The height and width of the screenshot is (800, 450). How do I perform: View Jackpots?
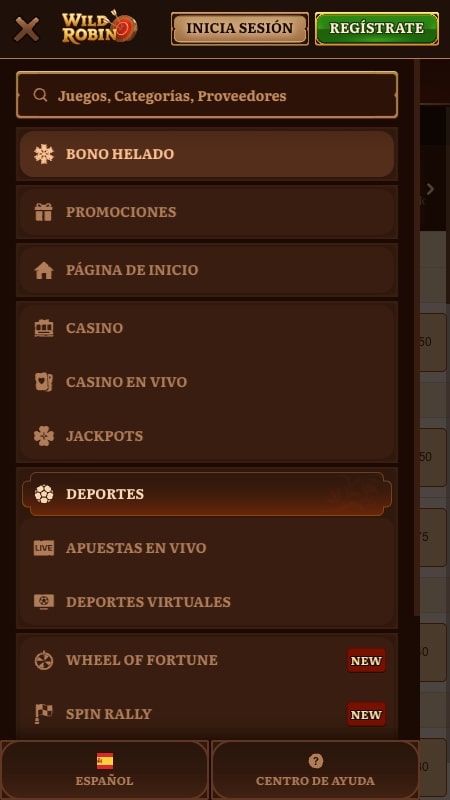pos(207,436)
